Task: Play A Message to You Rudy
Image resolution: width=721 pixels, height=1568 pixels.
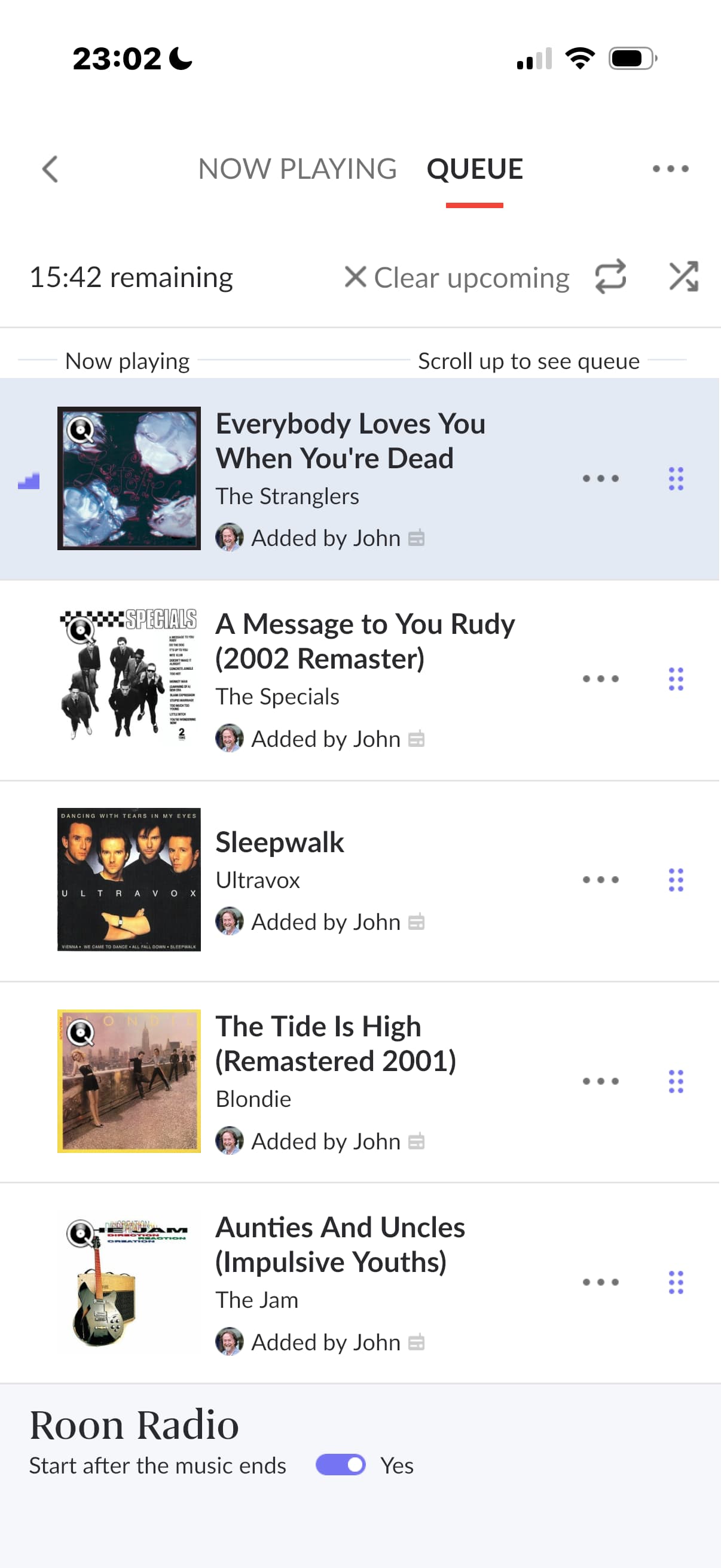Action: tap(365, 641)
